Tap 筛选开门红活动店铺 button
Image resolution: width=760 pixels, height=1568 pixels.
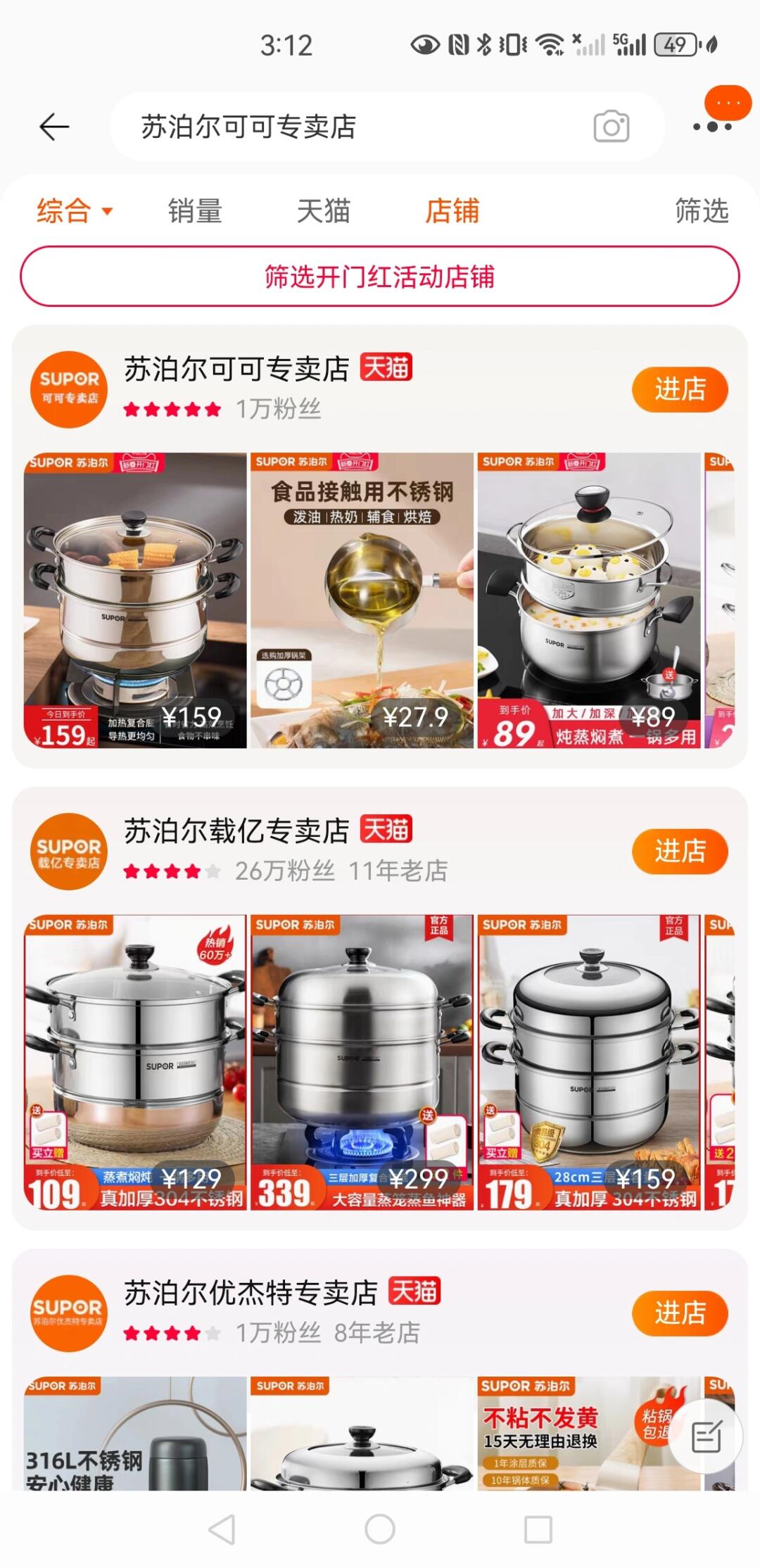[380, 277]
